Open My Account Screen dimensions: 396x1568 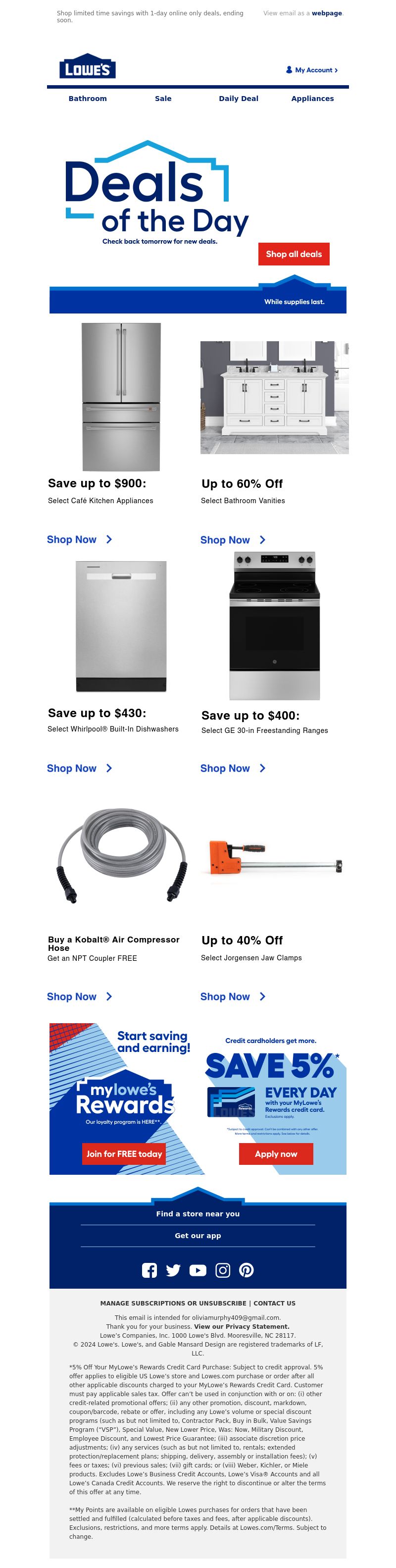point(311,70)
